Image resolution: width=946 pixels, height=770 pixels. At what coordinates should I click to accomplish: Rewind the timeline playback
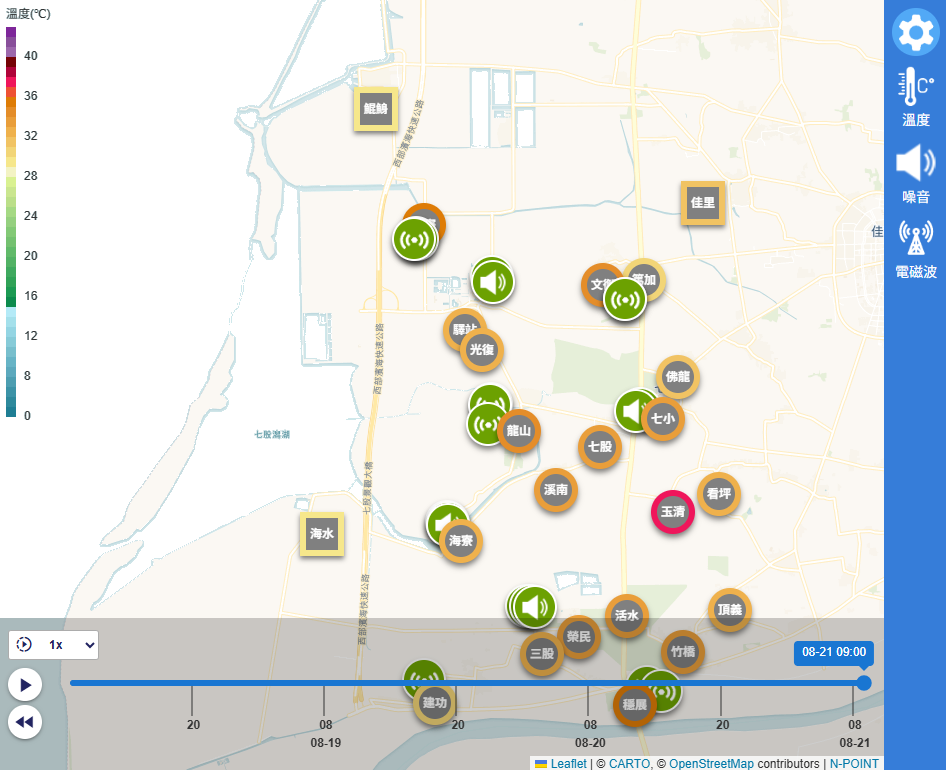pos(25,722)
